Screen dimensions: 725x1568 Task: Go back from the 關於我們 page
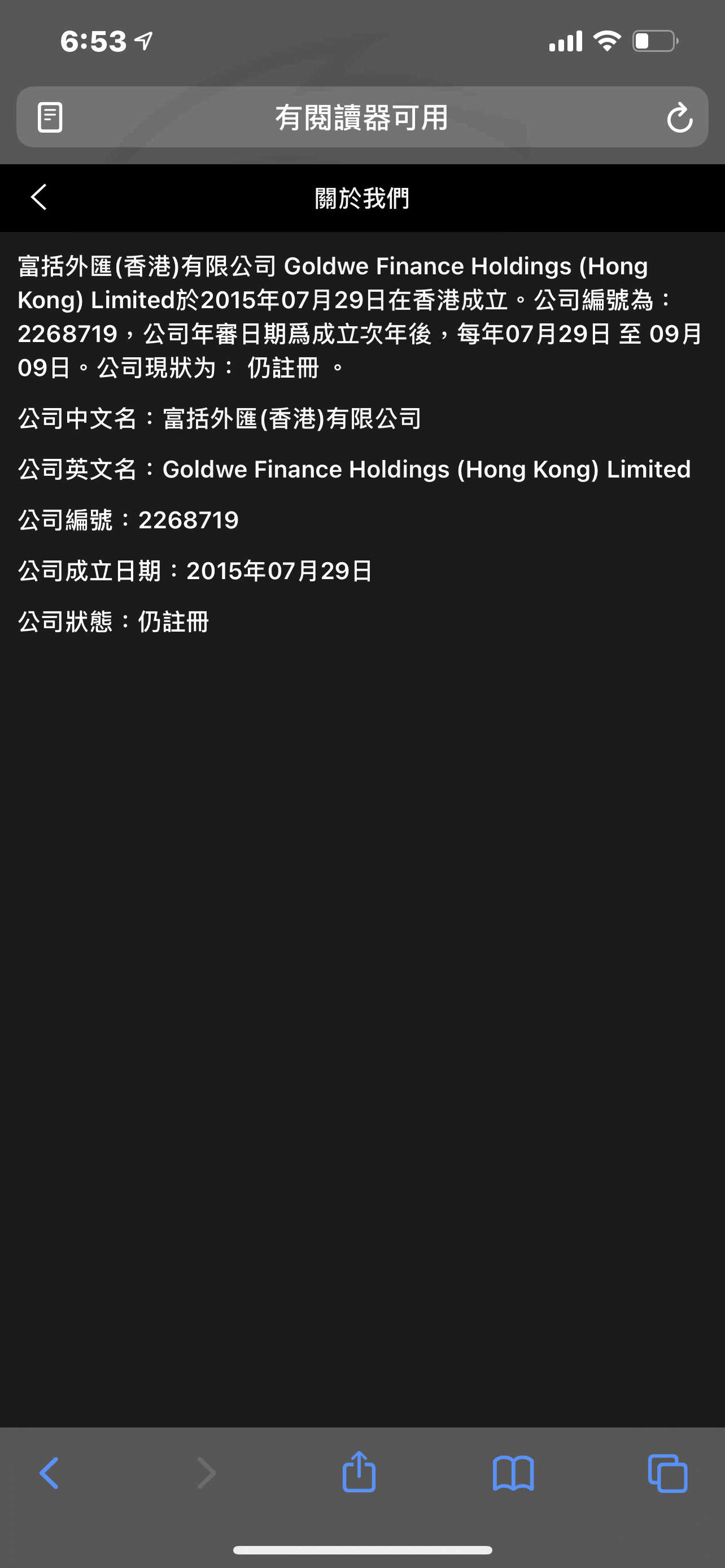point(39,197)
